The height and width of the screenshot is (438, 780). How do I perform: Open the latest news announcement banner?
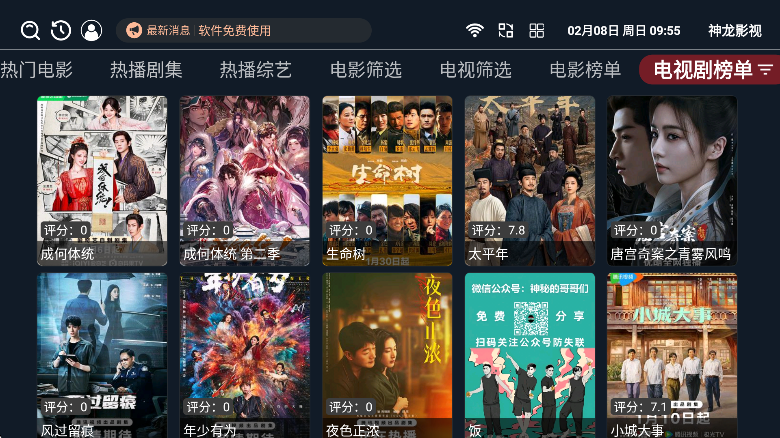click(243, 31)
